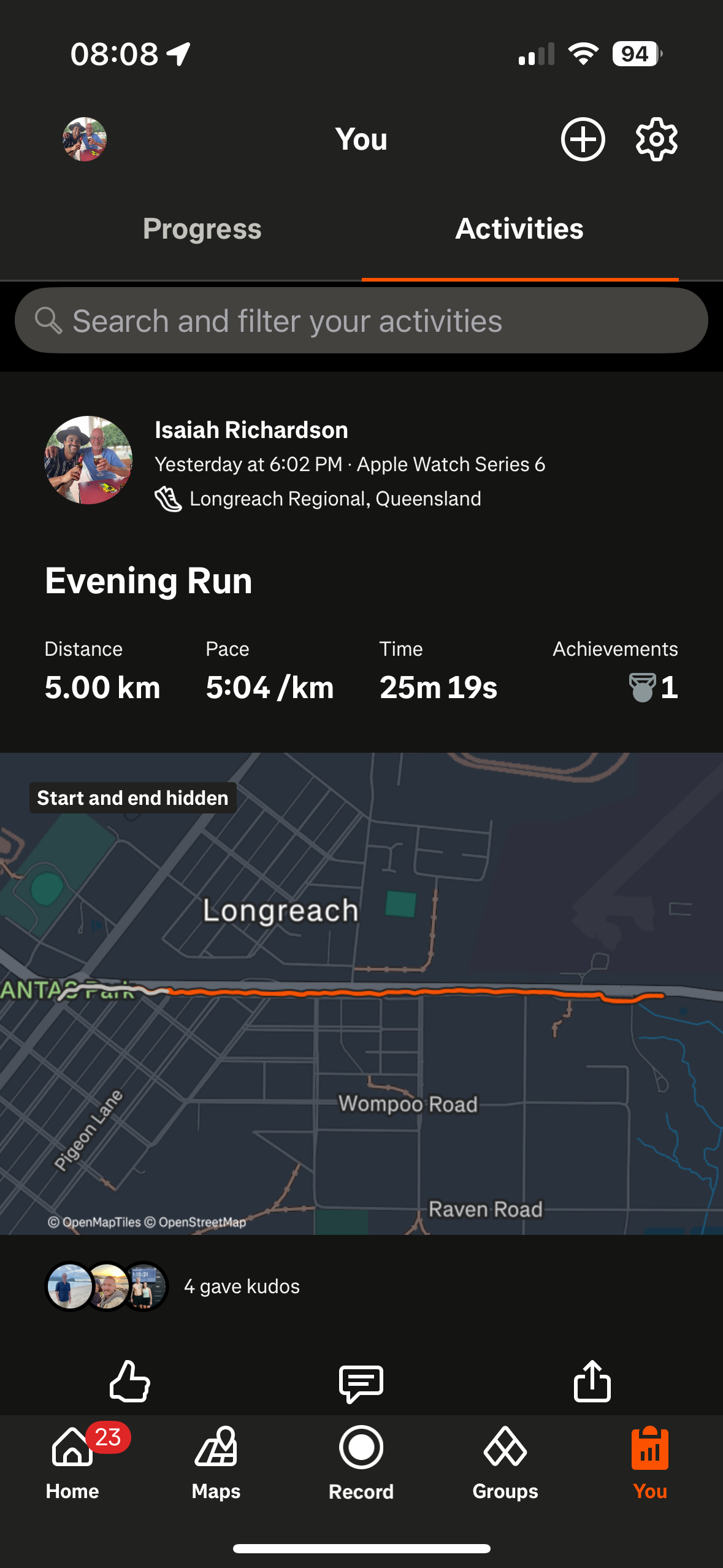
Task: Open the Evening Run activity
Action: [148, 581]
